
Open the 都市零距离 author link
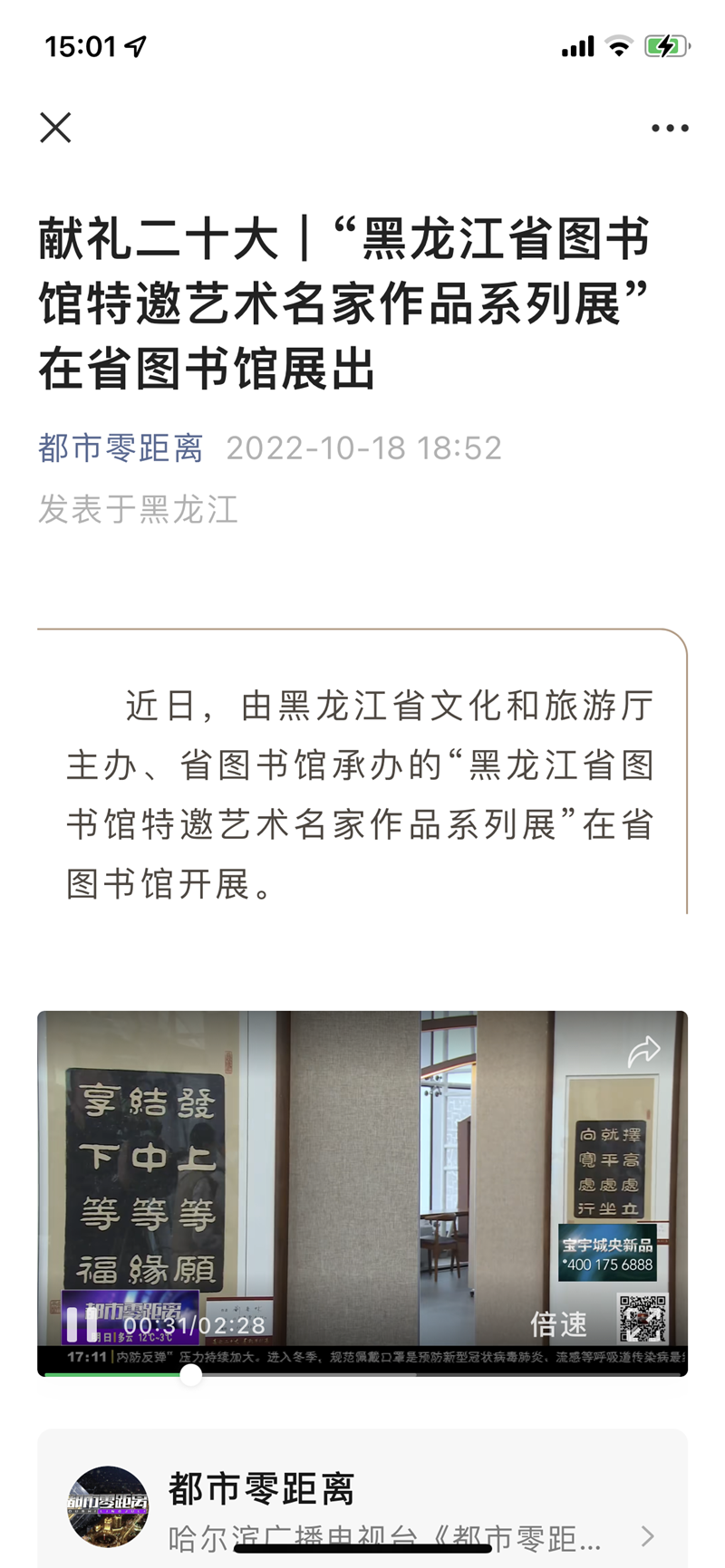(x=121, y=448)
